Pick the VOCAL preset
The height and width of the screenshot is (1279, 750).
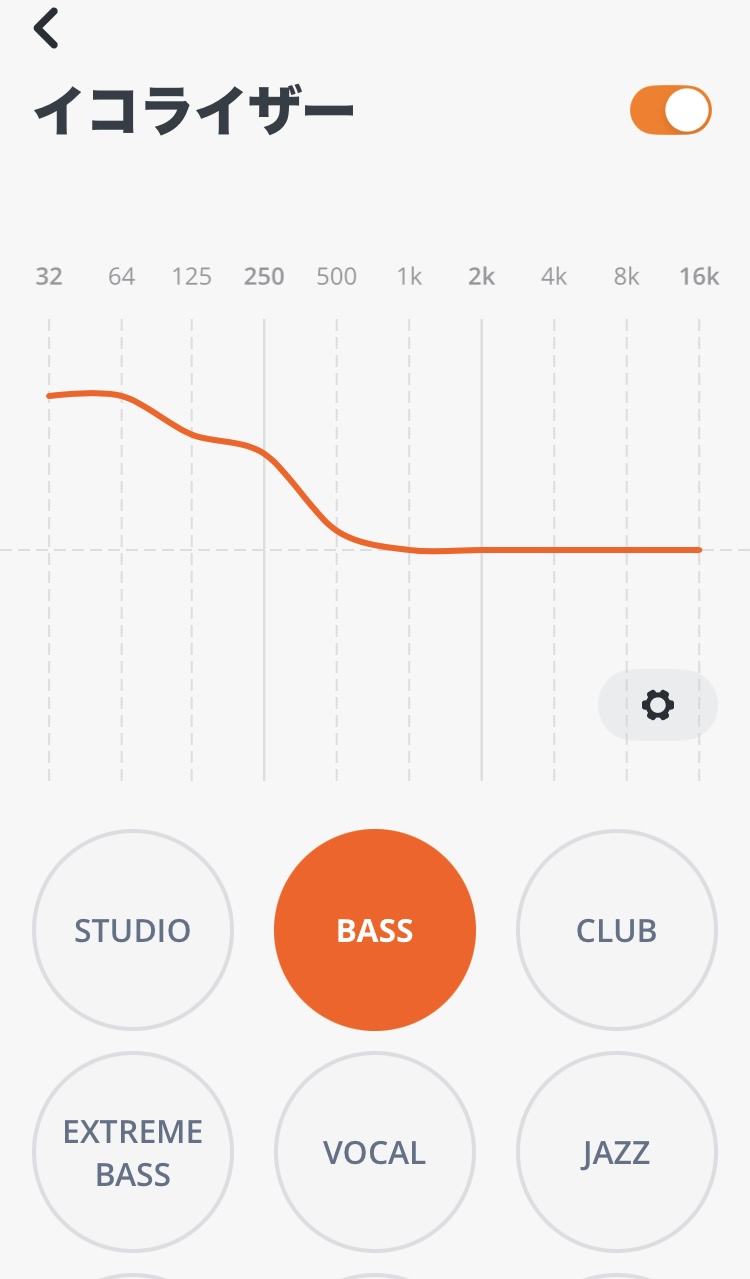[x=375, y=1152]
